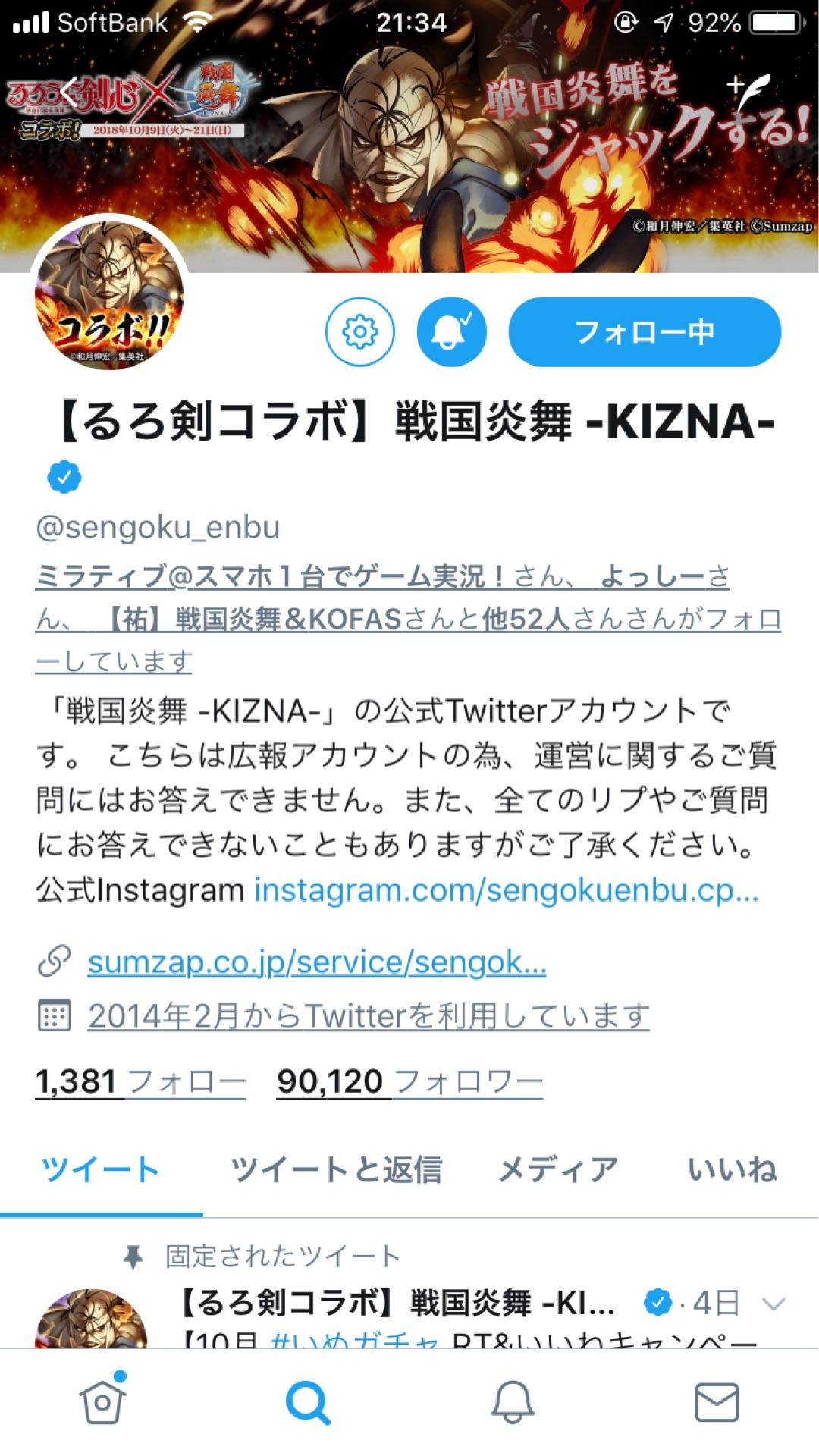
Task: Open the 90,120 フォロワー followers list
Action: [x=409, y=1081]
